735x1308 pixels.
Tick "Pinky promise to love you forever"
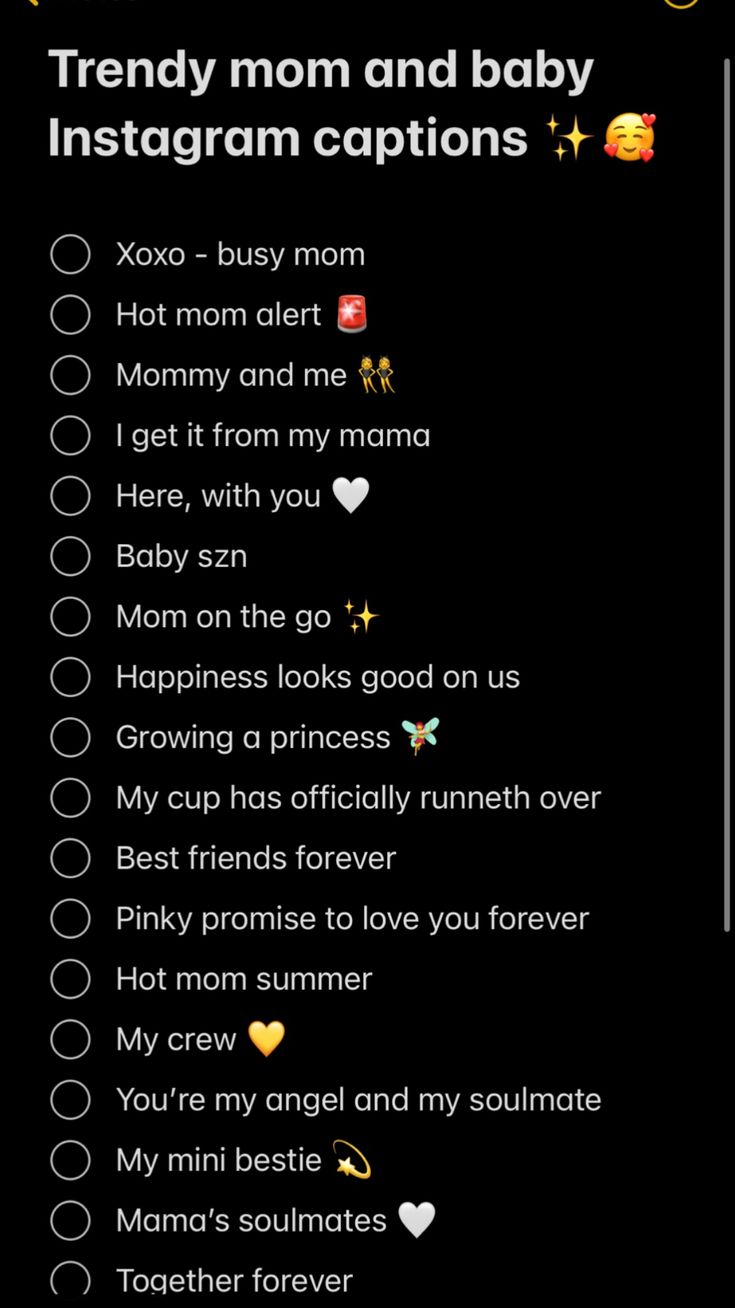click(70, 919)
